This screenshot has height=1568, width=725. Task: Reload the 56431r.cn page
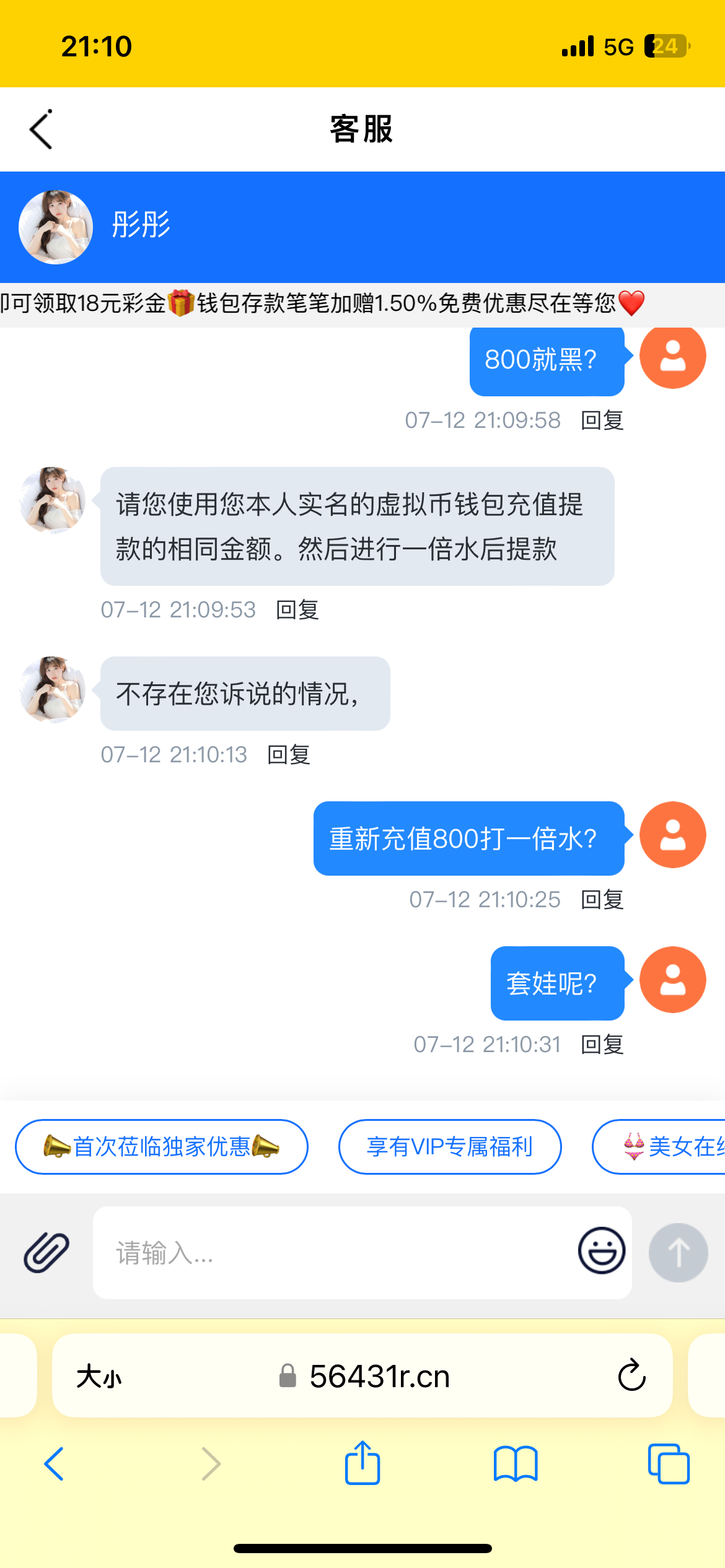[x=631, y=1375]
